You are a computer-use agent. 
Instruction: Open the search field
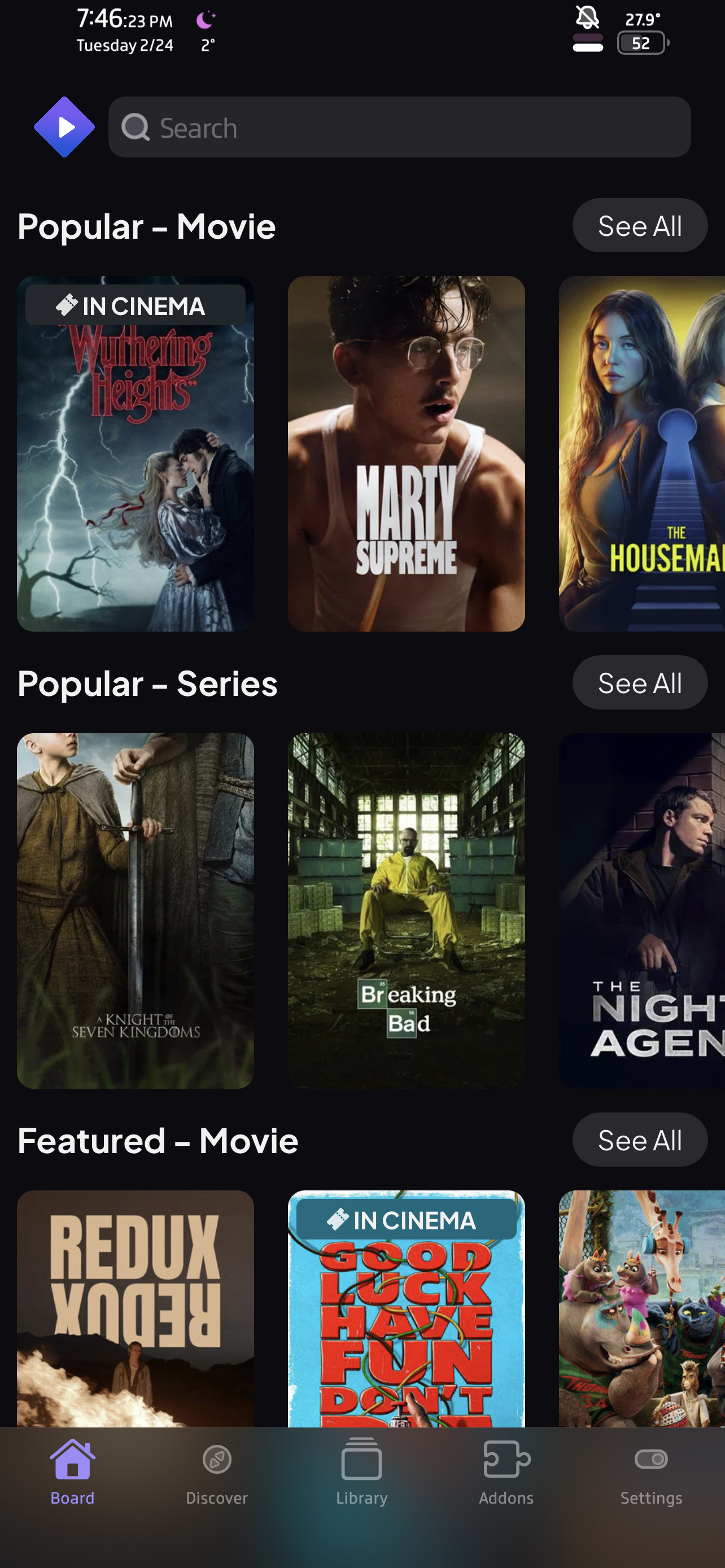(399, 127)
